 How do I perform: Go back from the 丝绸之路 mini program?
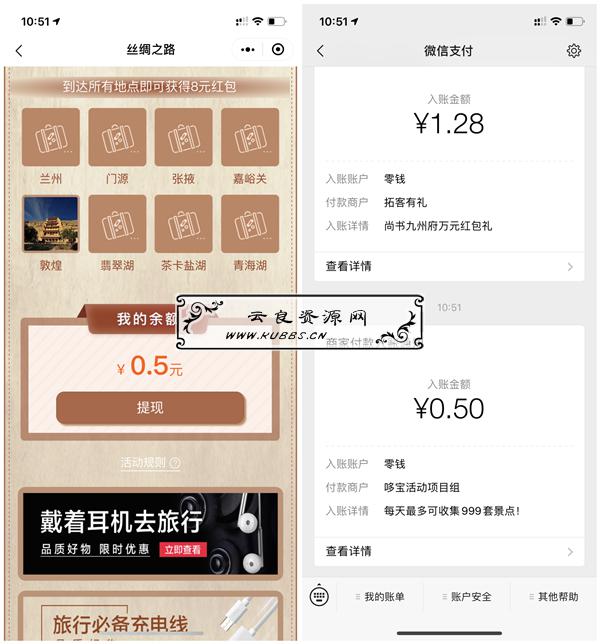[19, 50]
